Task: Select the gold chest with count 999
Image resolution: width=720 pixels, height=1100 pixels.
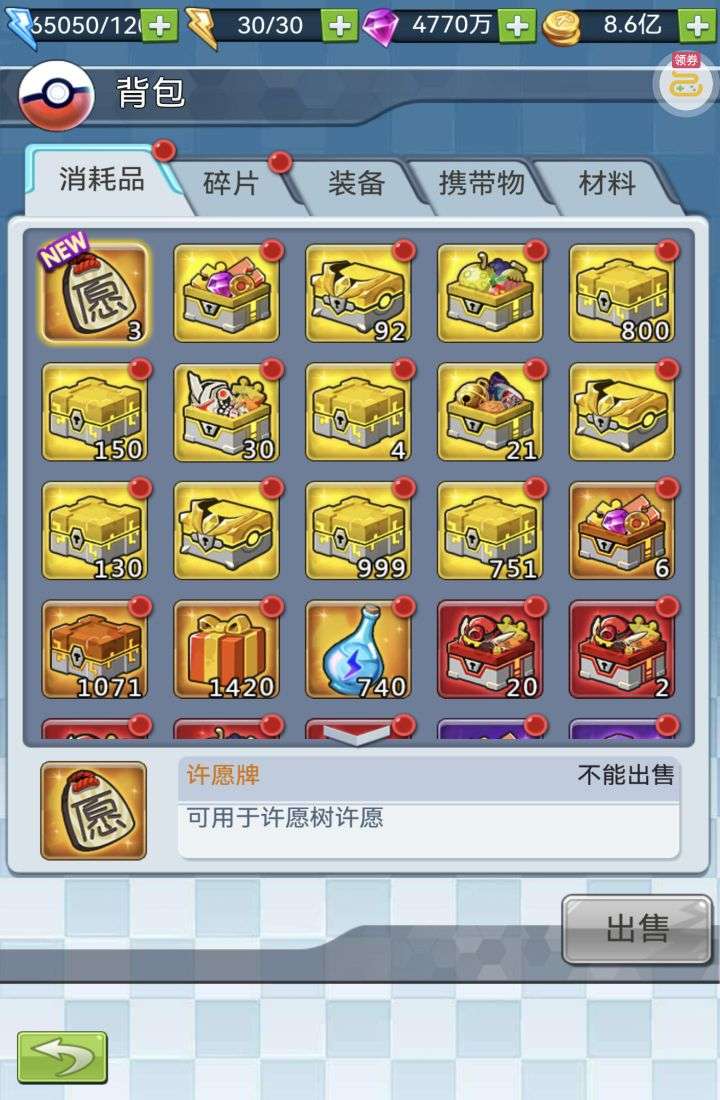Action: (x=358, y=532)
